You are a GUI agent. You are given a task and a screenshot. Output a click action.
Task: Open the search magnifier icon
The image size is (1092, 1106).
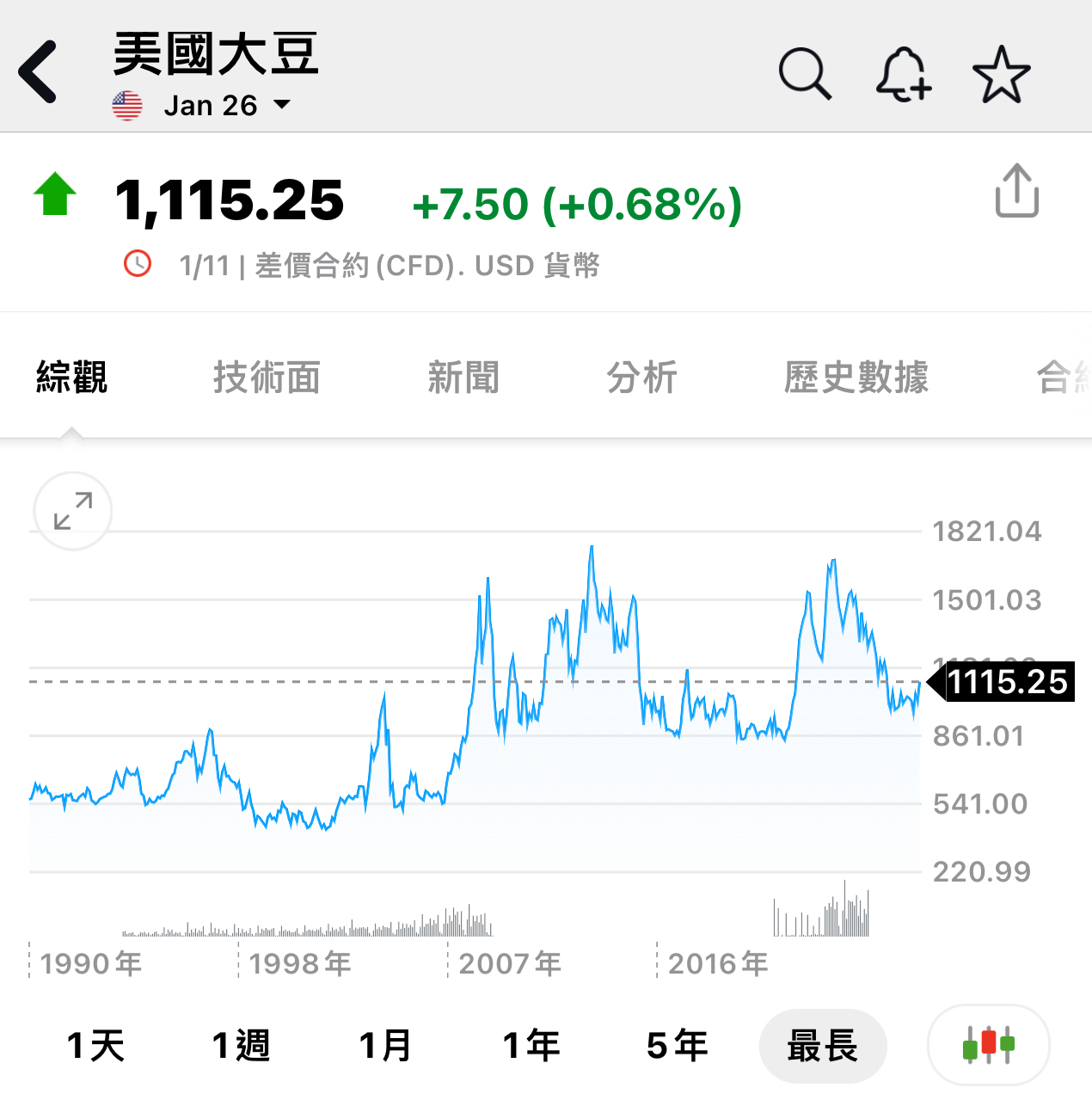(x=805, y=74)
